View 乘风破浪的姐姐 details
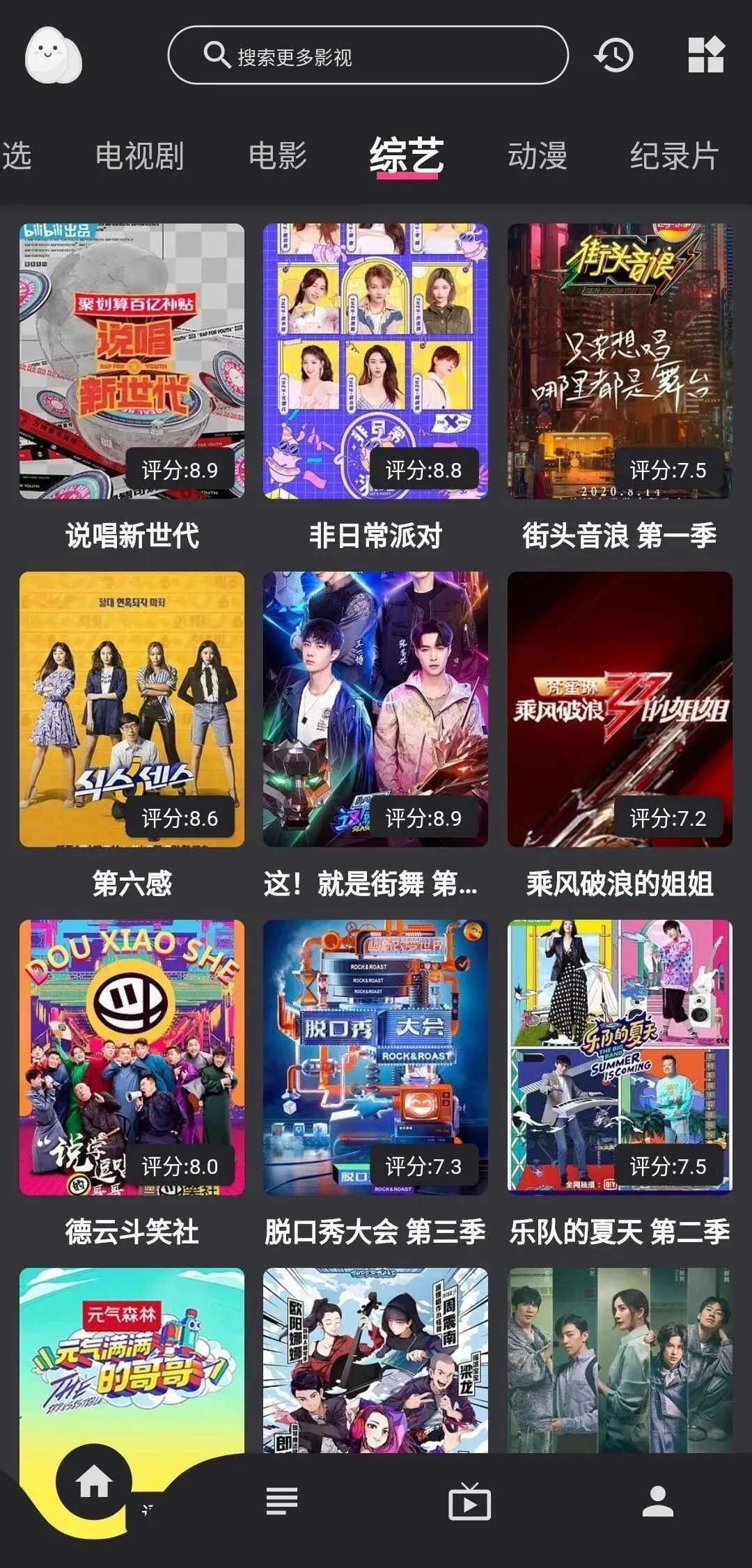752x1568 pixels. point(620,709)
